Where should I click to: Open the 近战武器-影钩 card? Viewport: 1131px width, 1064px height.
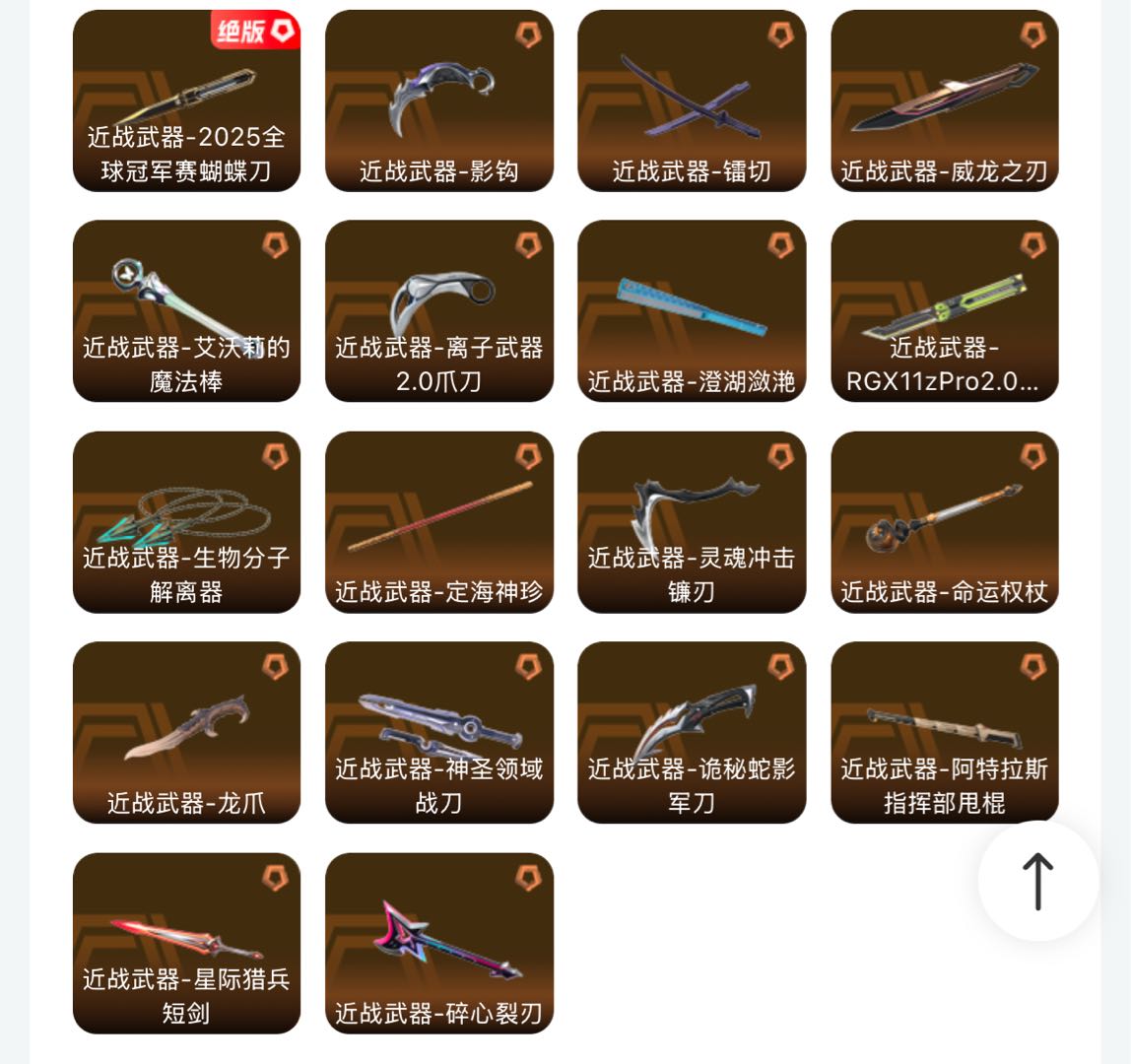[x=439, y=101]
